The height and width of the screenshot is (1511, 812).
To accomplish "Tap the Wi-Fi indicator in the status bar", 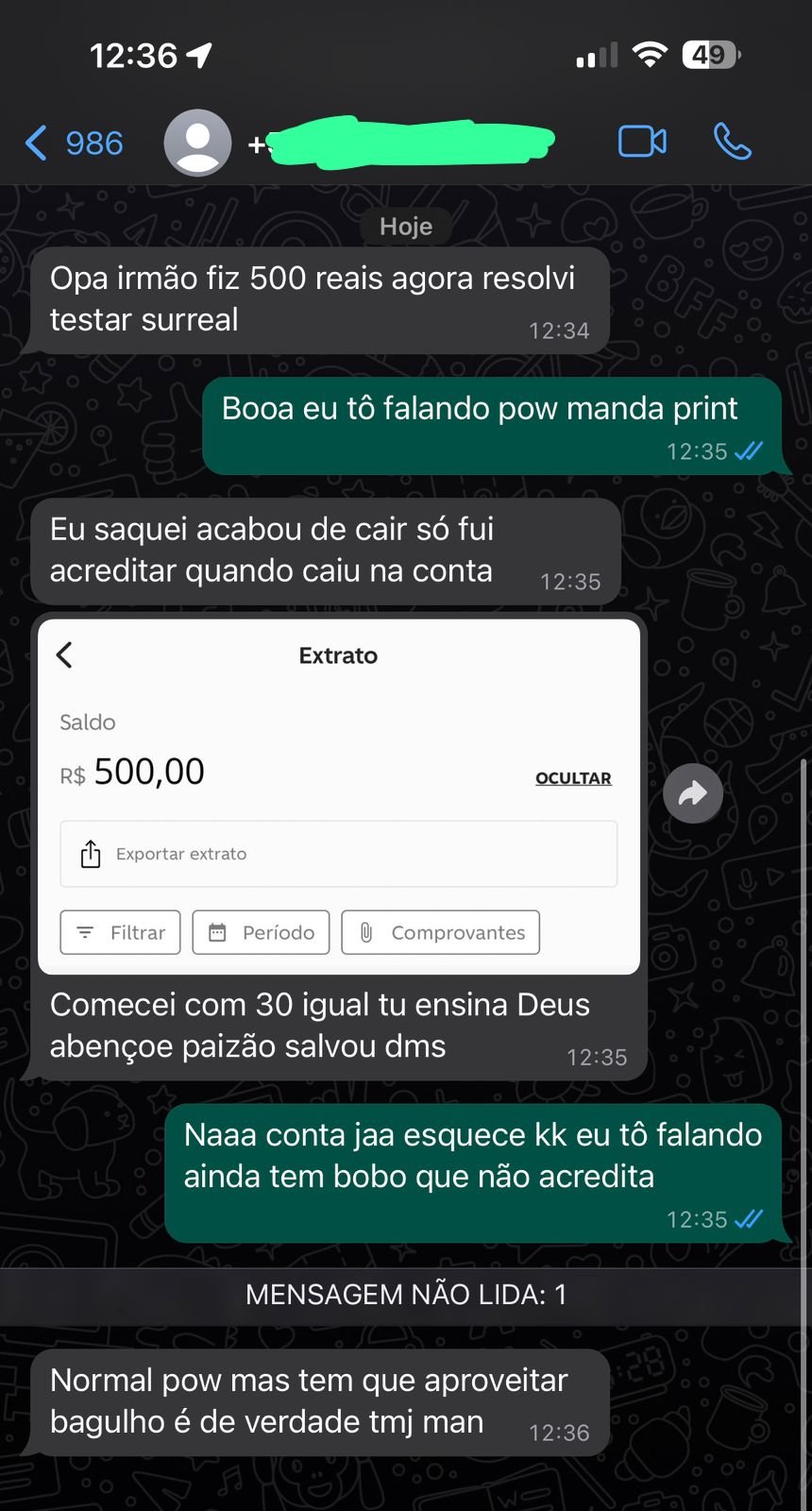I will (x=651, y=54).
